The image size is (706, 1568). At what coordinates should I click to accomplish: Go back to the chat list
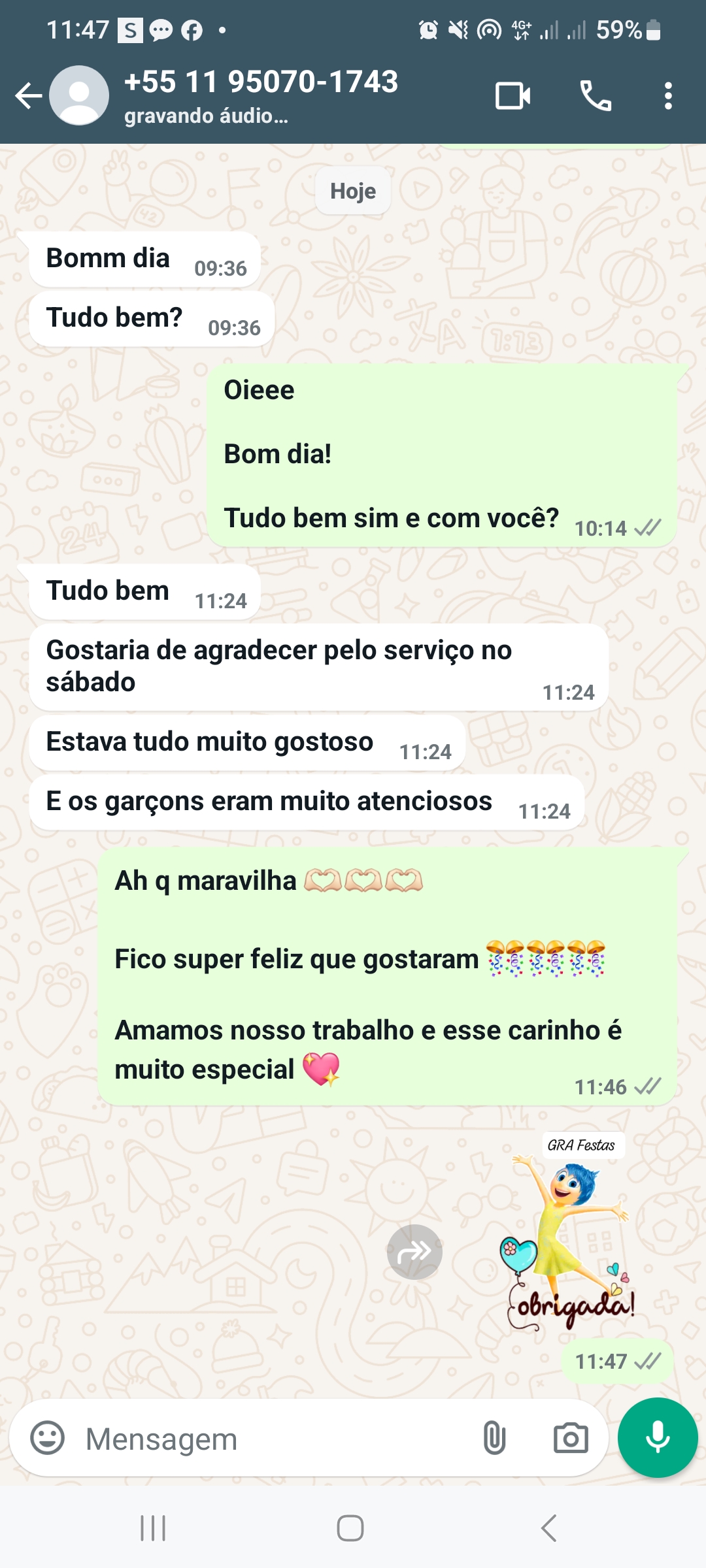[29, 96]
